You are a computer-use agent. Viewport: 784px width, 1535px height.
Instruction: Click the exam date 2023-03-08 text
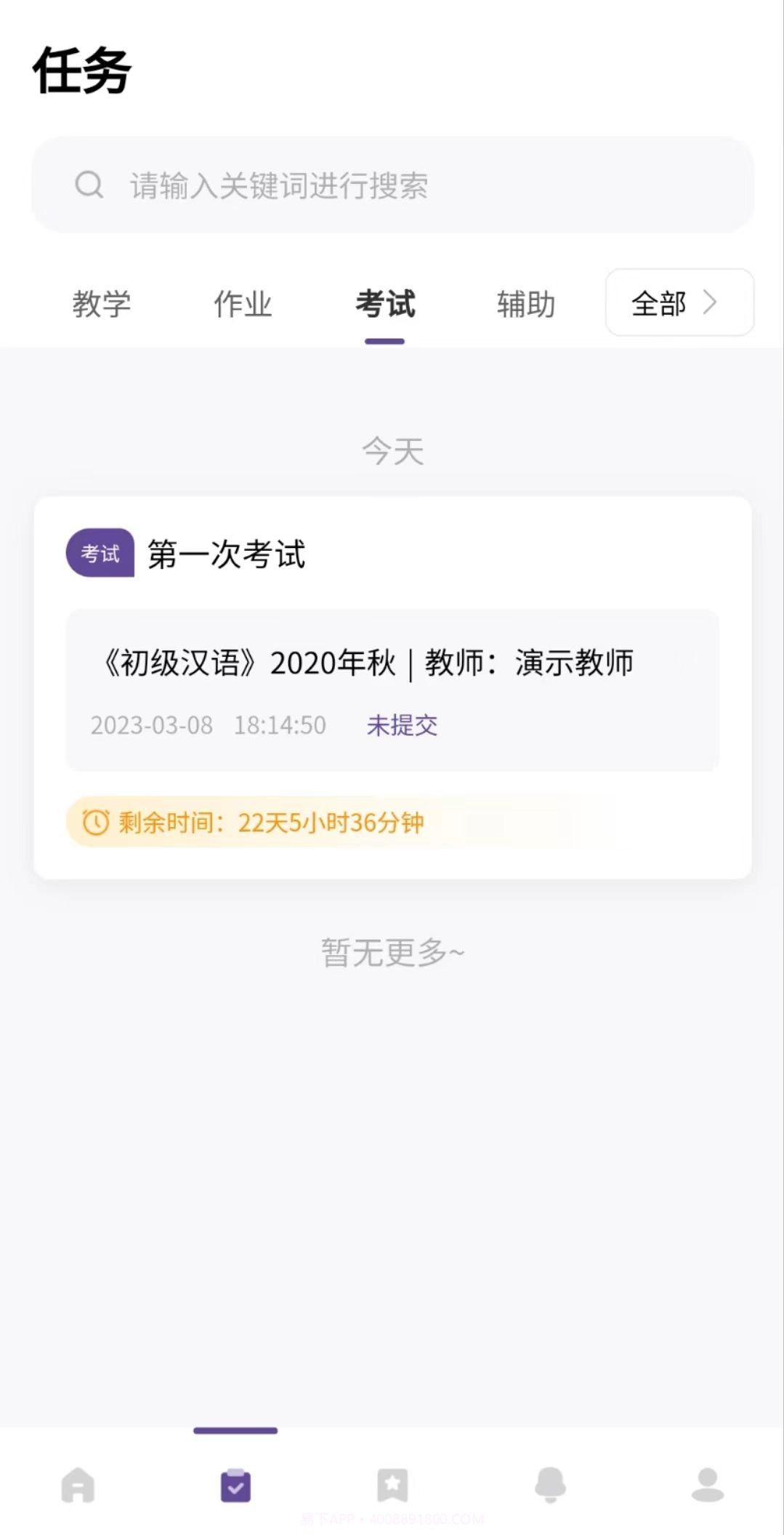(x=150, y=725)
